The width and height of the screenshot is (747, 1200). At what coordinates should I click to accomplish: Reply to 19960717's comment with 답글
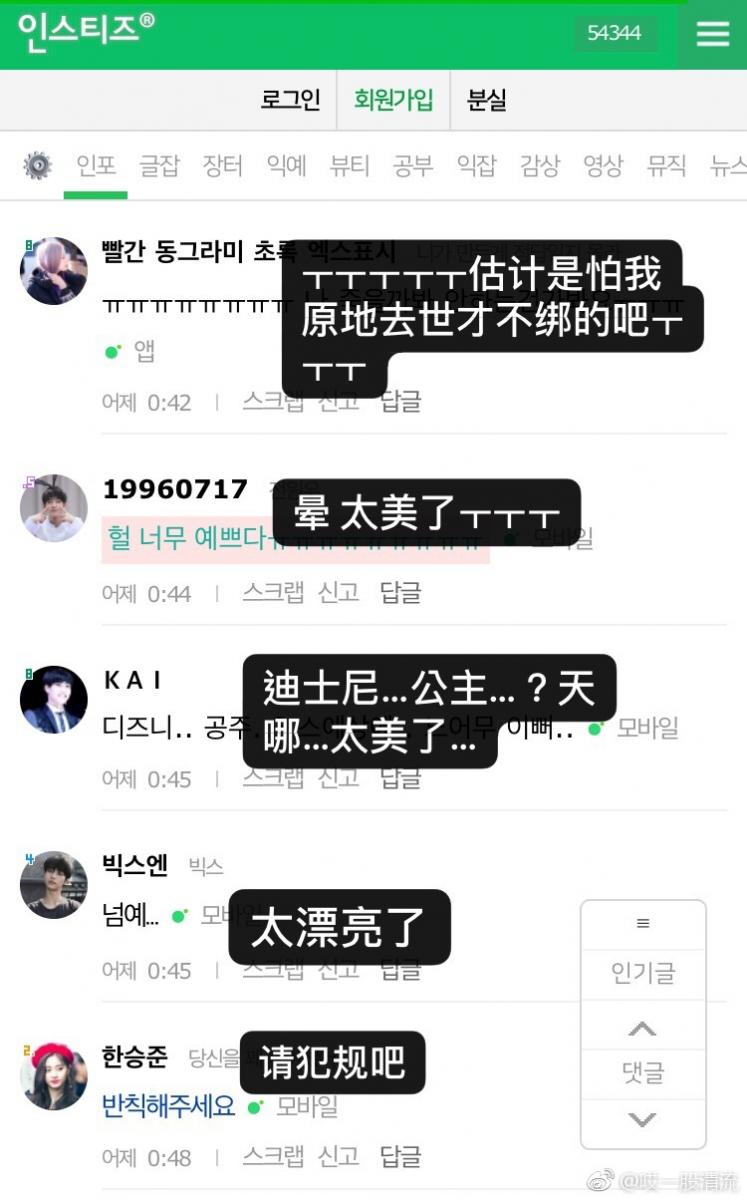pyautogui.click(x=400, y=593)
